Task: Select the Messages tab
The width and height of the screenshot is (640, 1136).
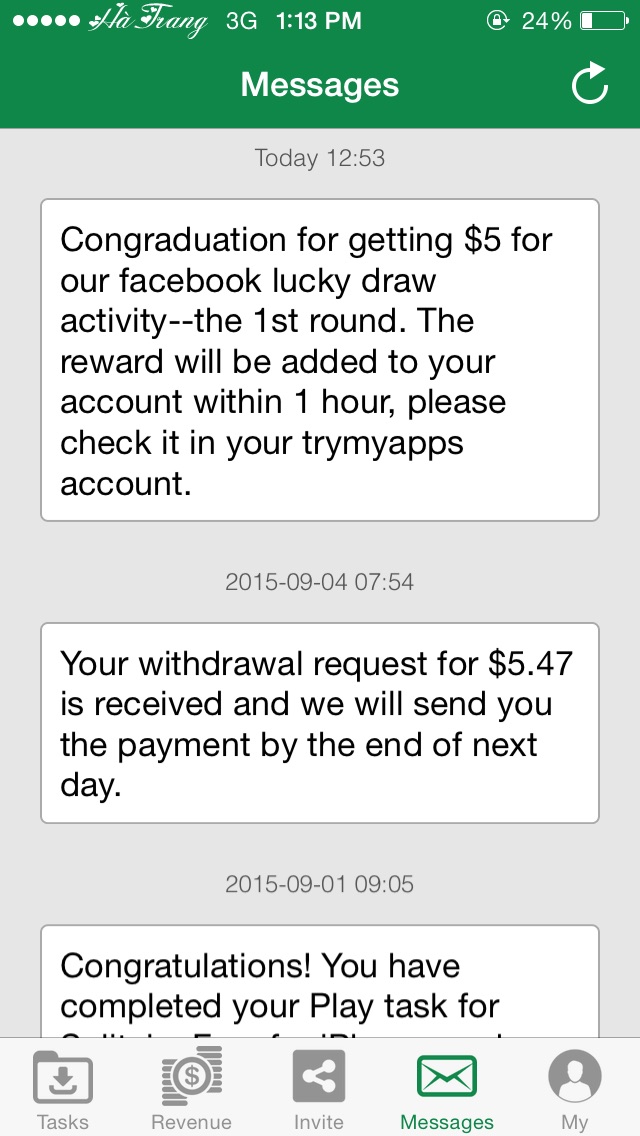Action: (x=447, y=1089)
